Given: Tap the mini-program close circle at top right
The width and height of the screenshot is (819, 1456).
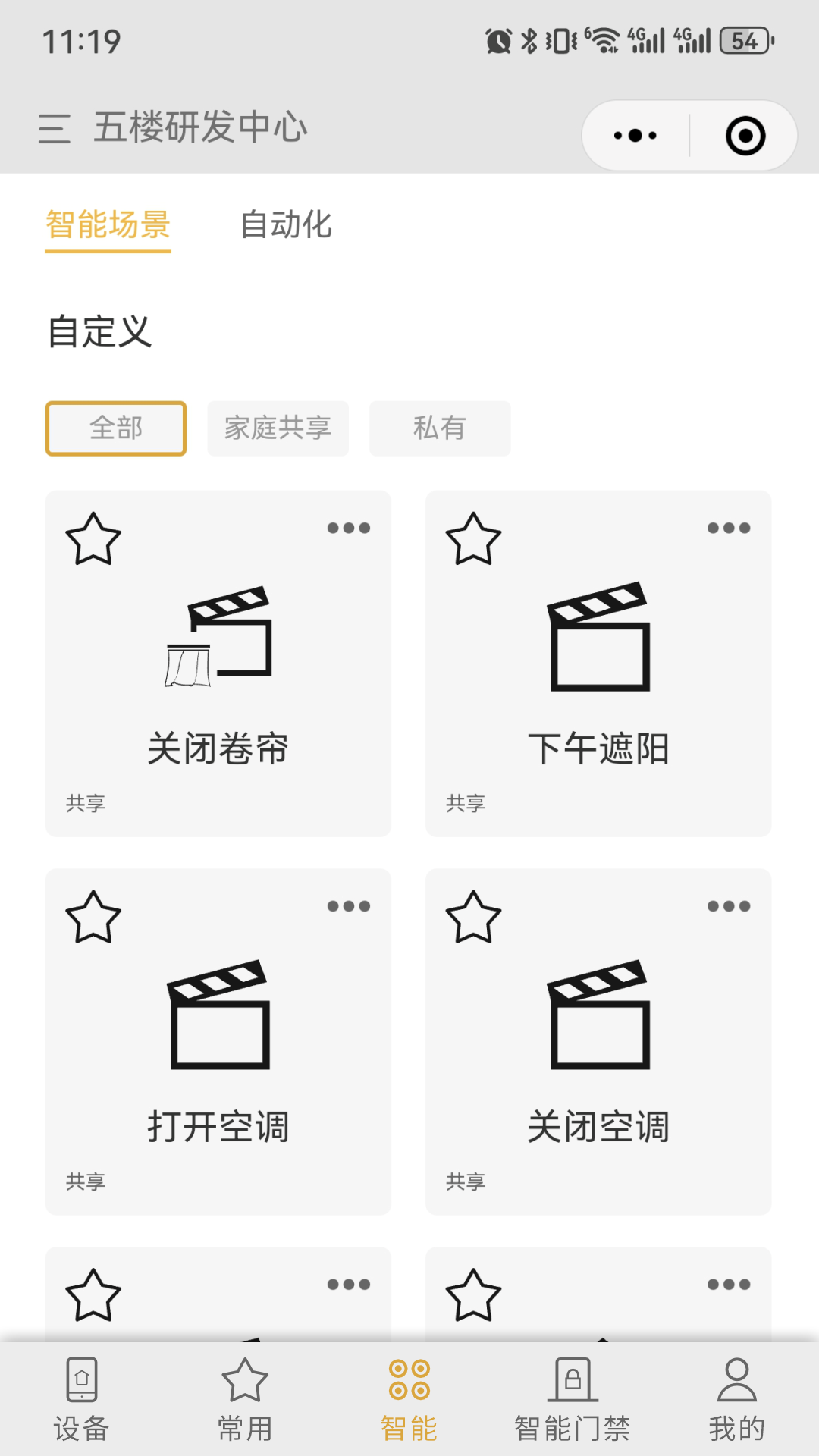Looking at the screenshot, I should (x=746, y=135).
